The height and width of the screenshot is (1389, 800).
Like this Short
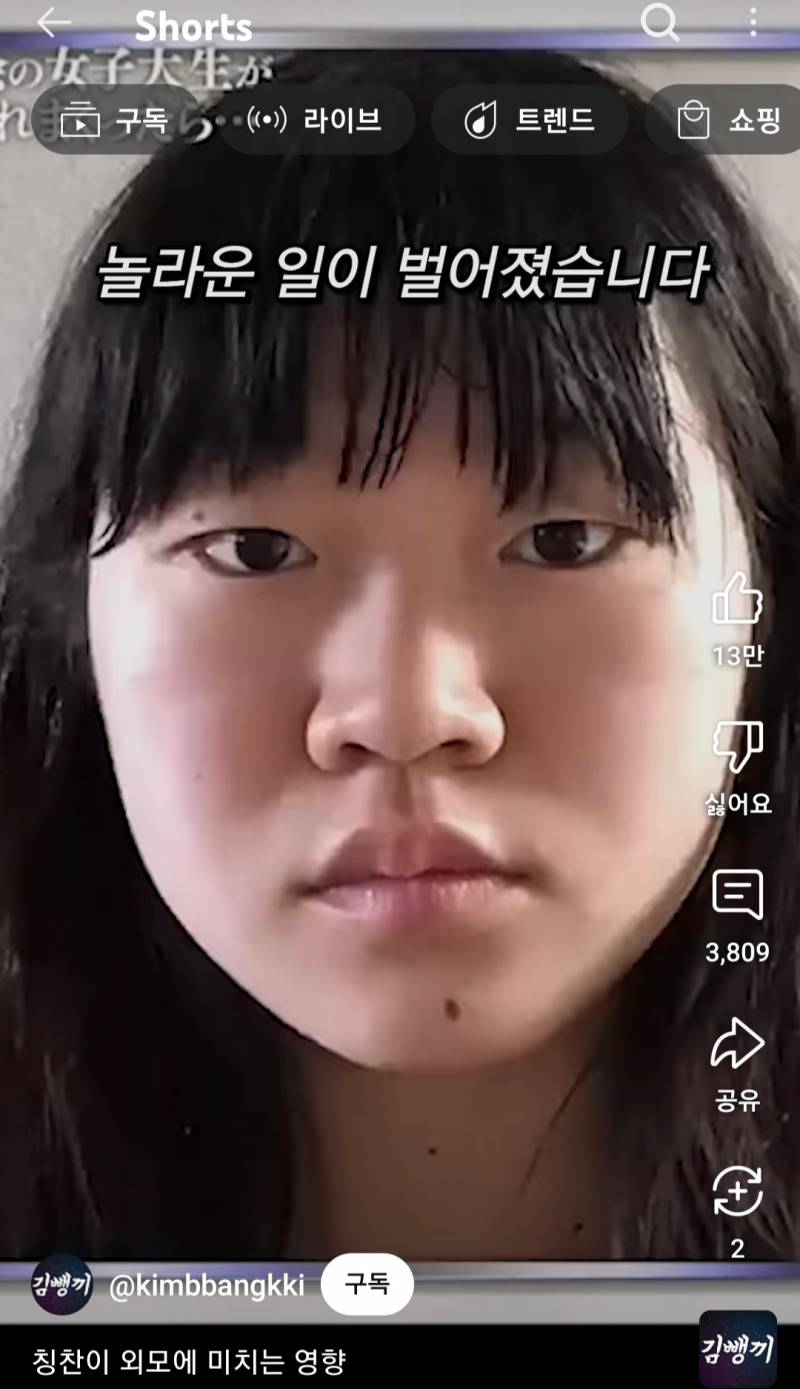point(737,599)
